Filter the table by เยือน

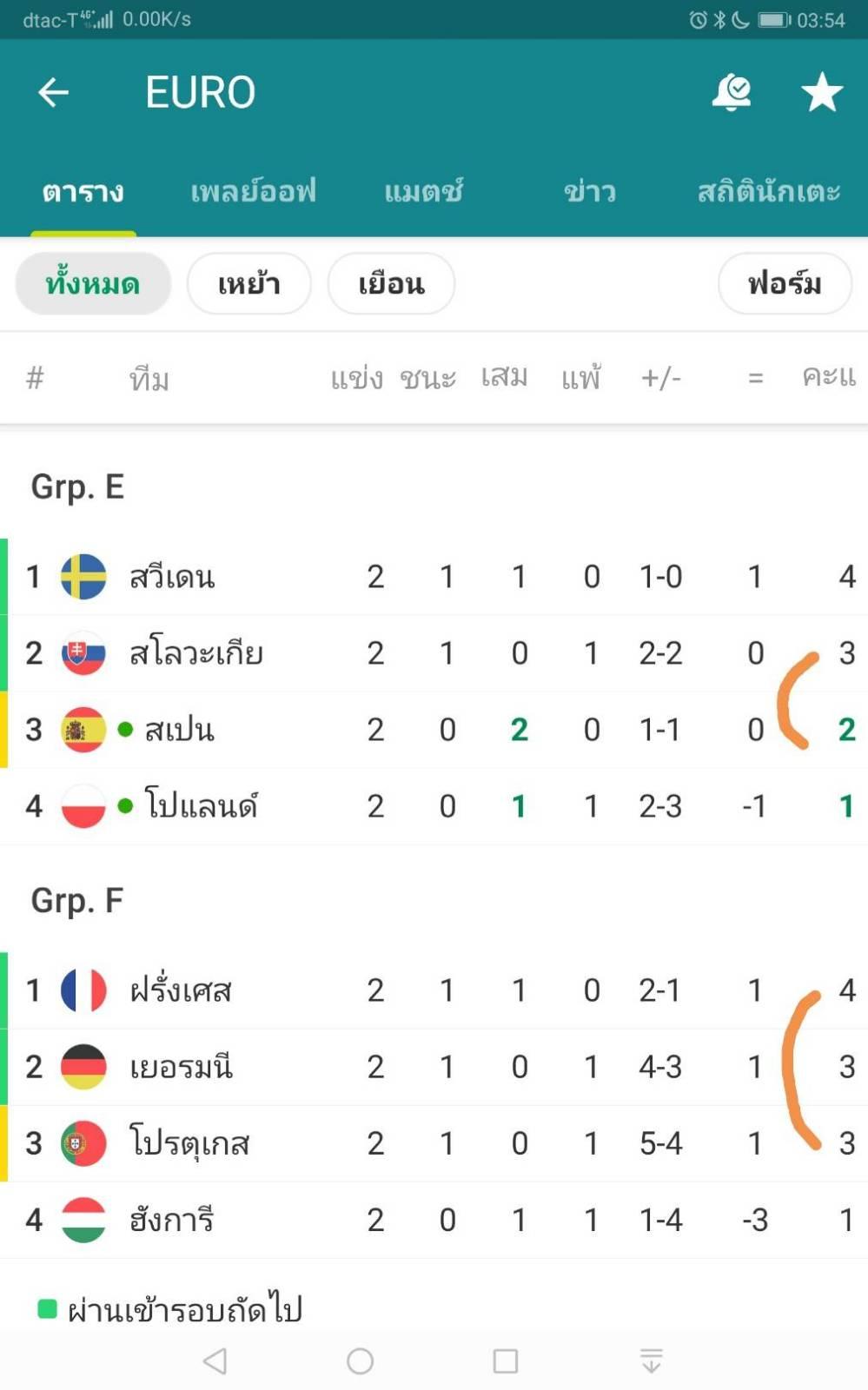click(x=391, y=283)
